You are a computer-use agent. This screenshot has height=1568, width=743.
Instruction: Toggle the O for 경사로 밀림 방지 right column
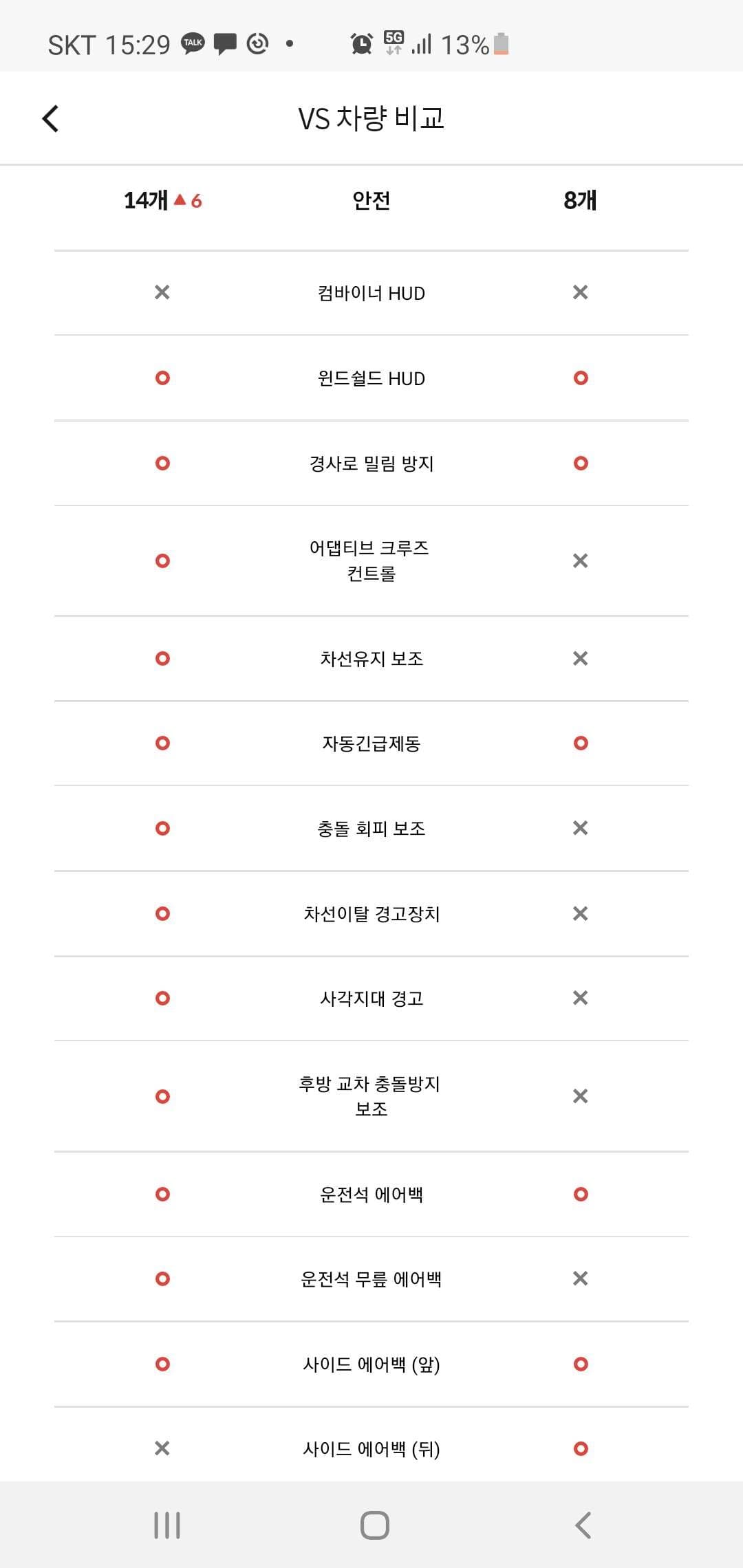pos(580,463)
